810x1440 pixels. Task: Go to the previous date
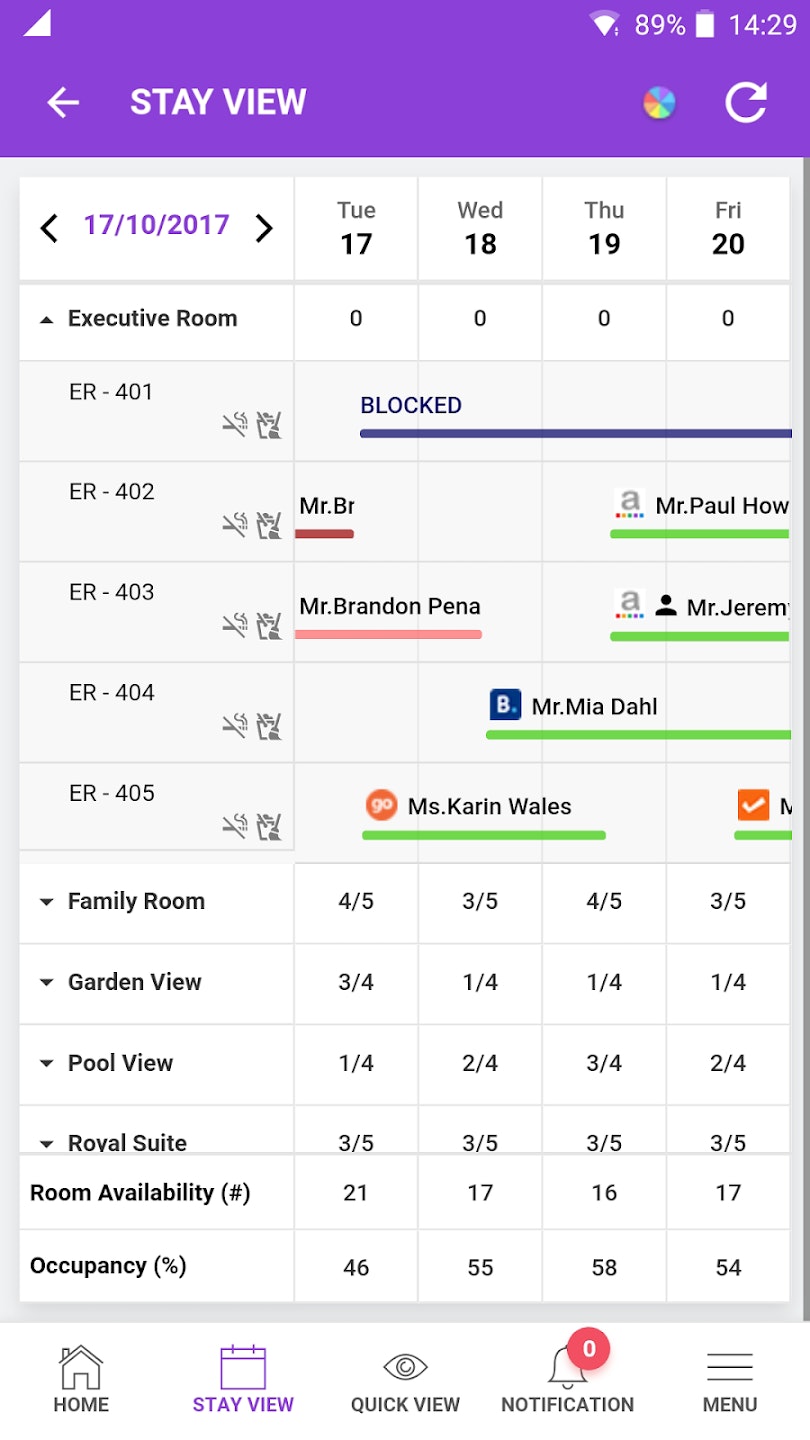point(49,228)
